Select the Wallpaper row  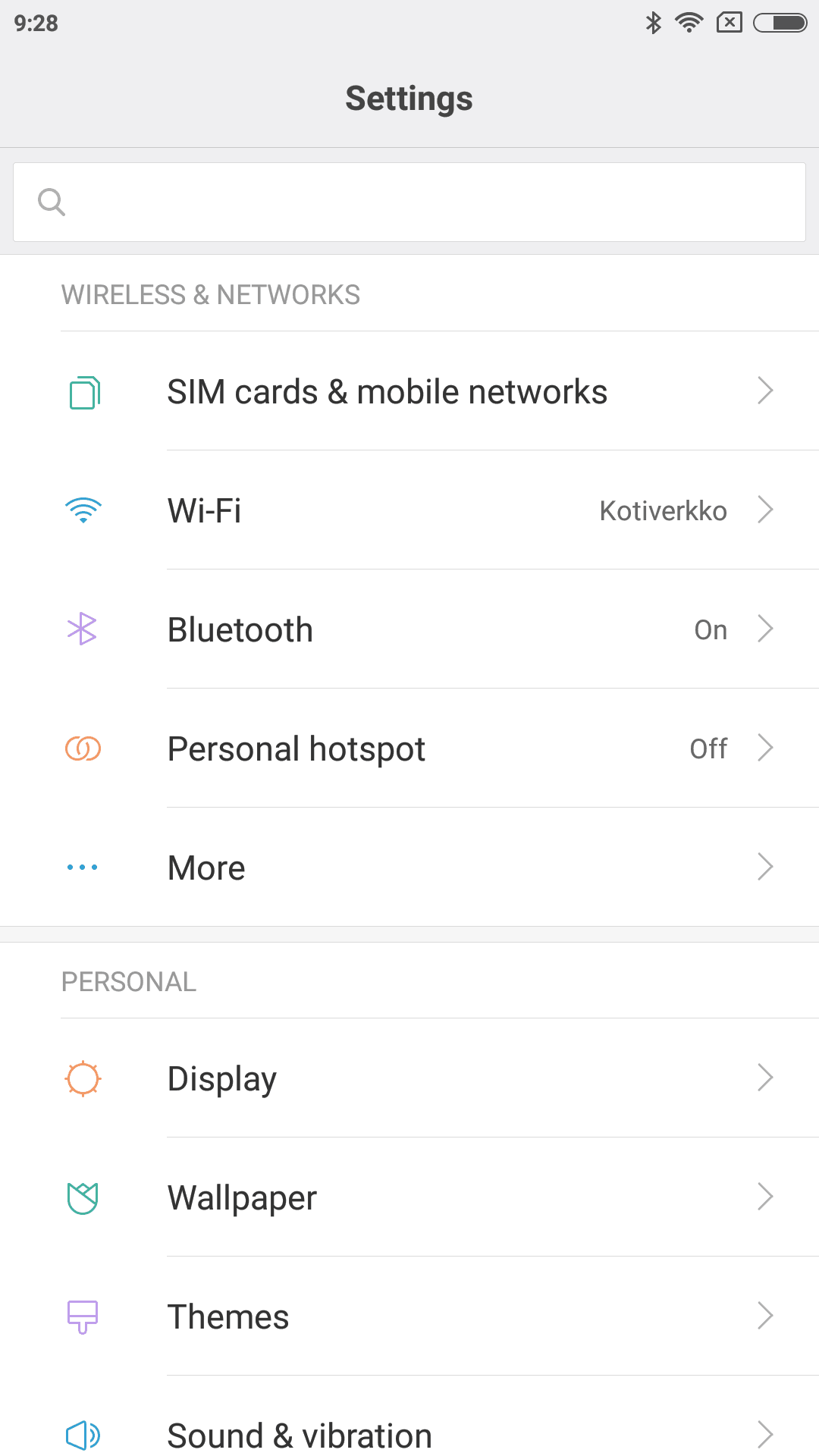pos(409,1197)
